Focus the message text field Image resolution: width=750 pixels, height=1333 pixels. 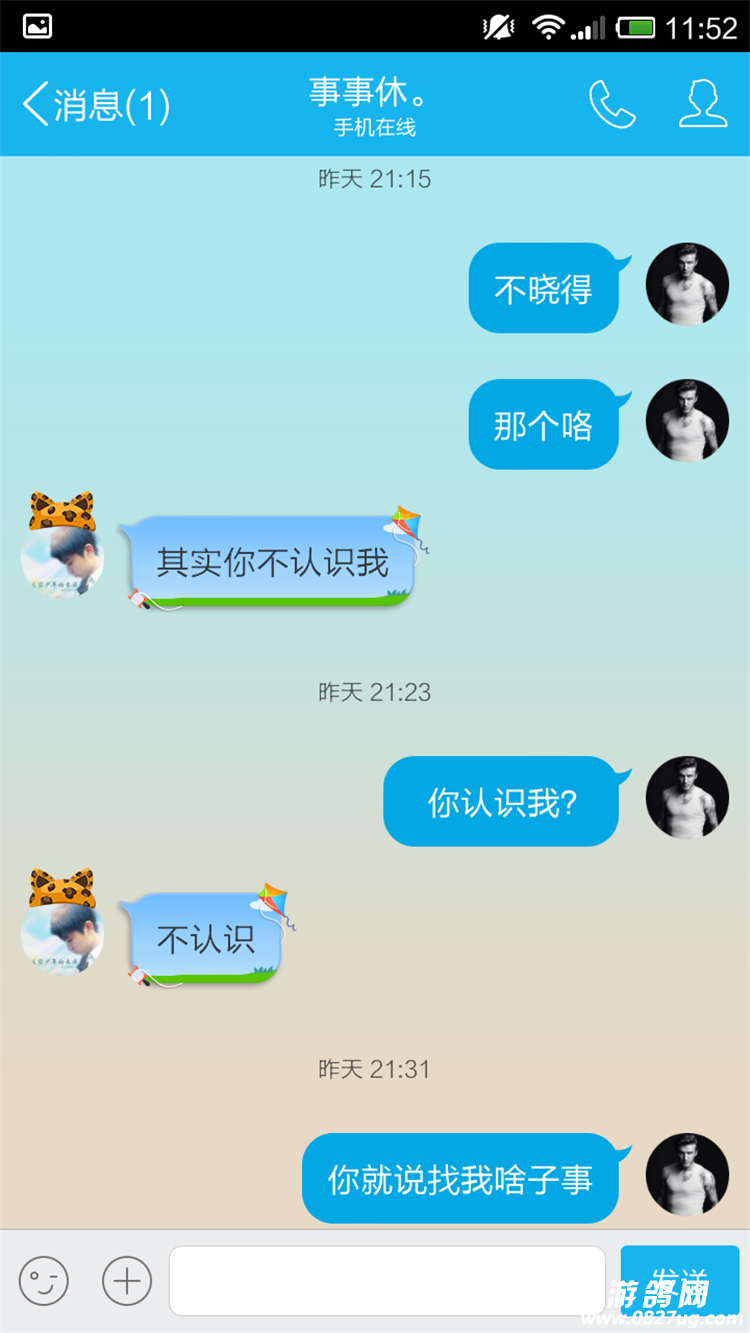point(387,1280)
